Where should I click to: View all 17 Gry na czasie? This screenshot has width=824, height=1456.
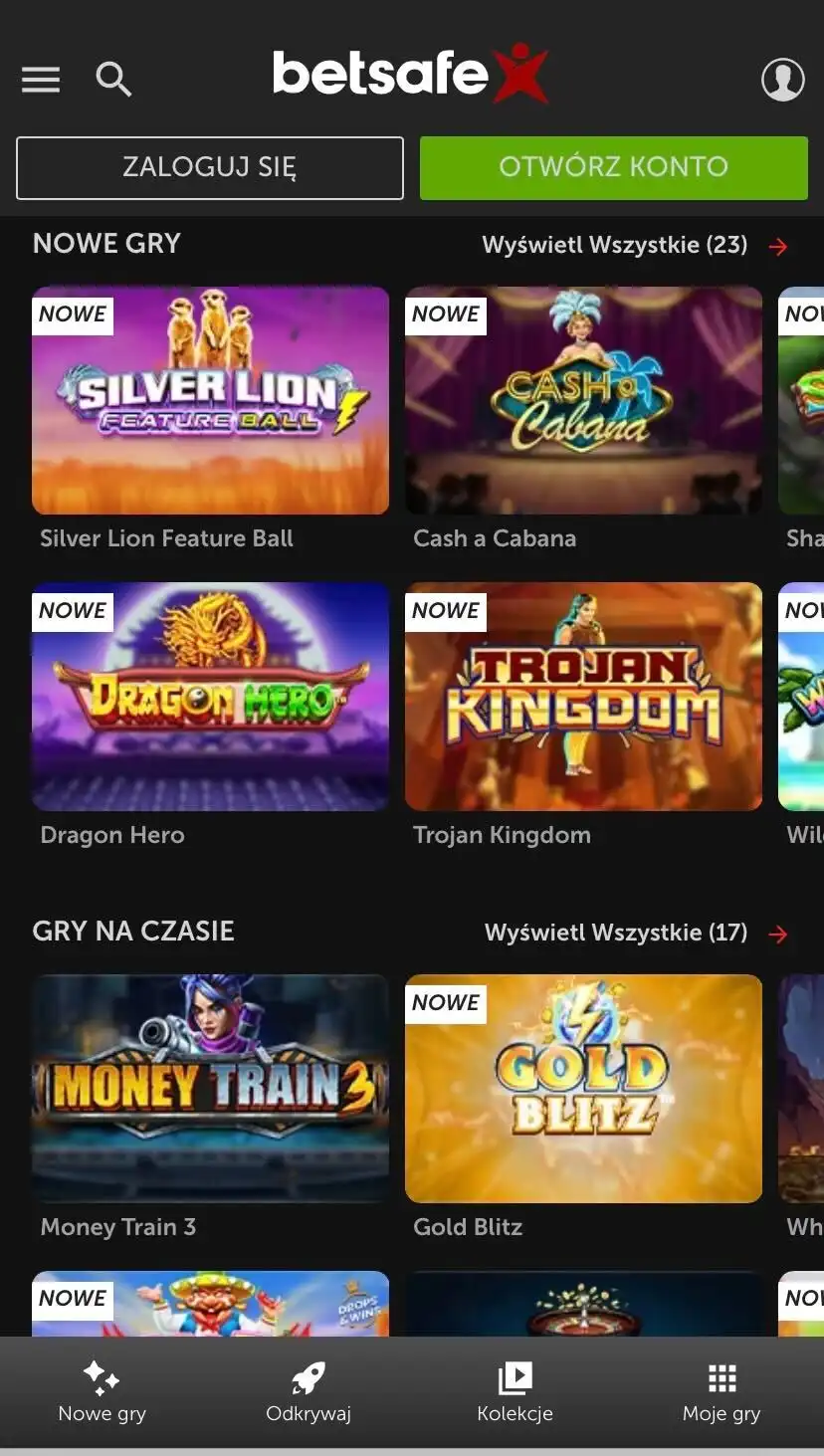(635, 933)
